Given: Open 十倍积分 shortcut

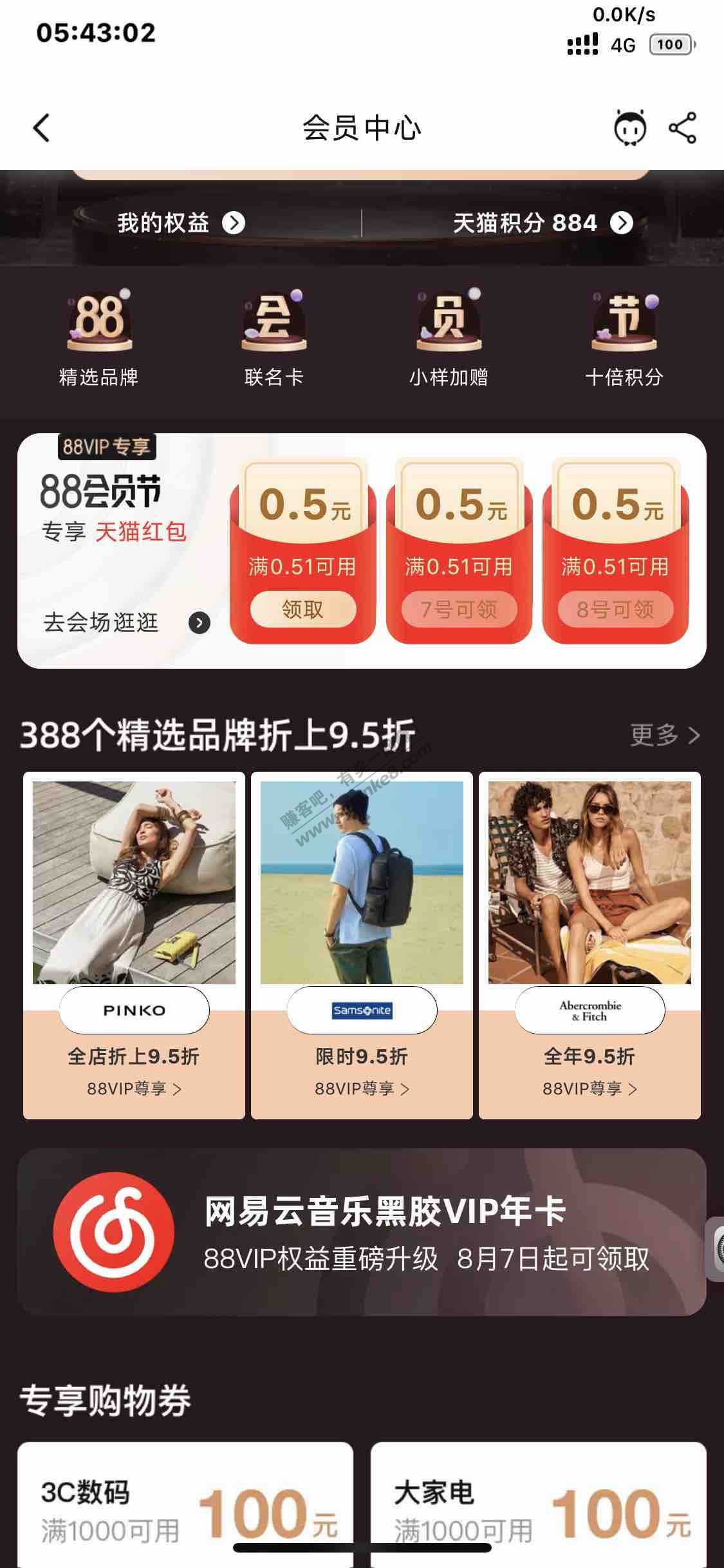Looking at the screenshot, I should tap(624, 339).
